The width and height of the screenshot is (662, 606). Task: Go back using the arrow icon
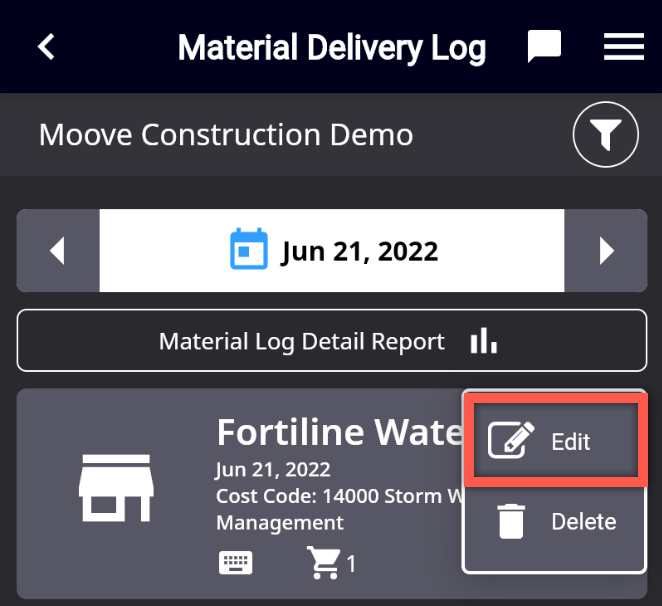pyautogui.click(x=46, y=47)
